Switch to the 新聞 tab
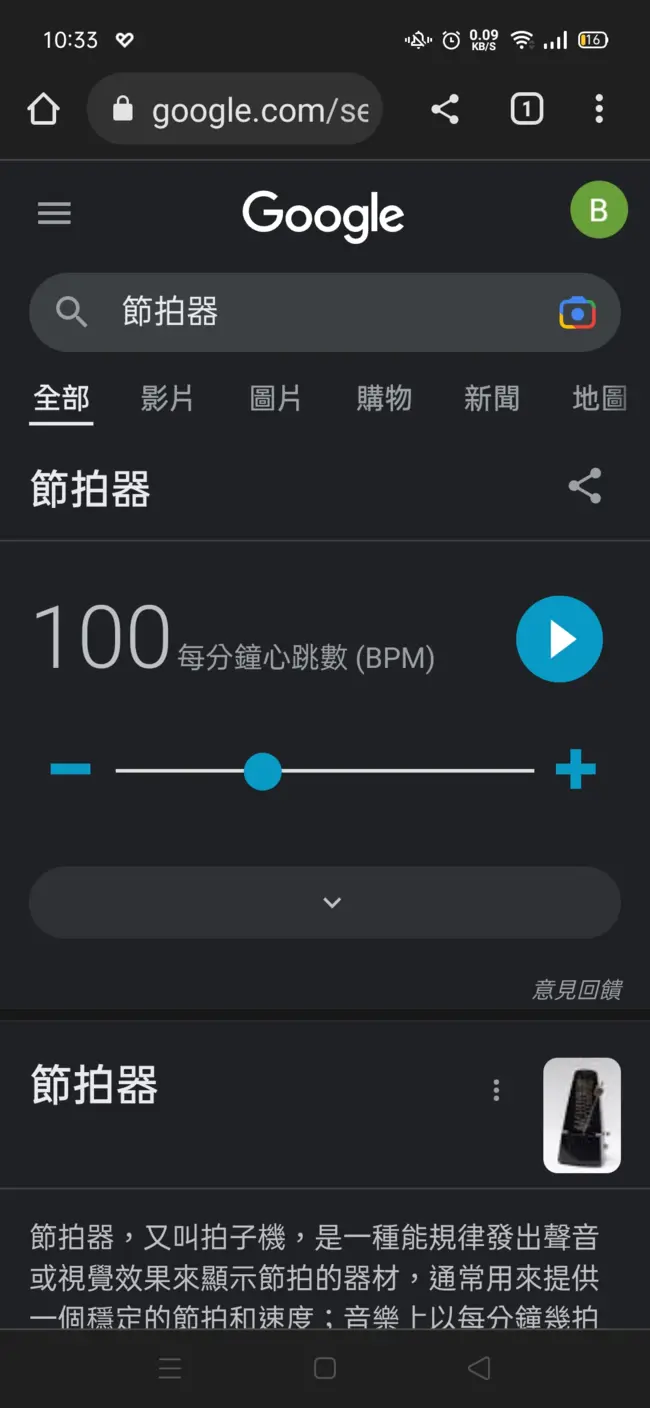 coord(492,398)
